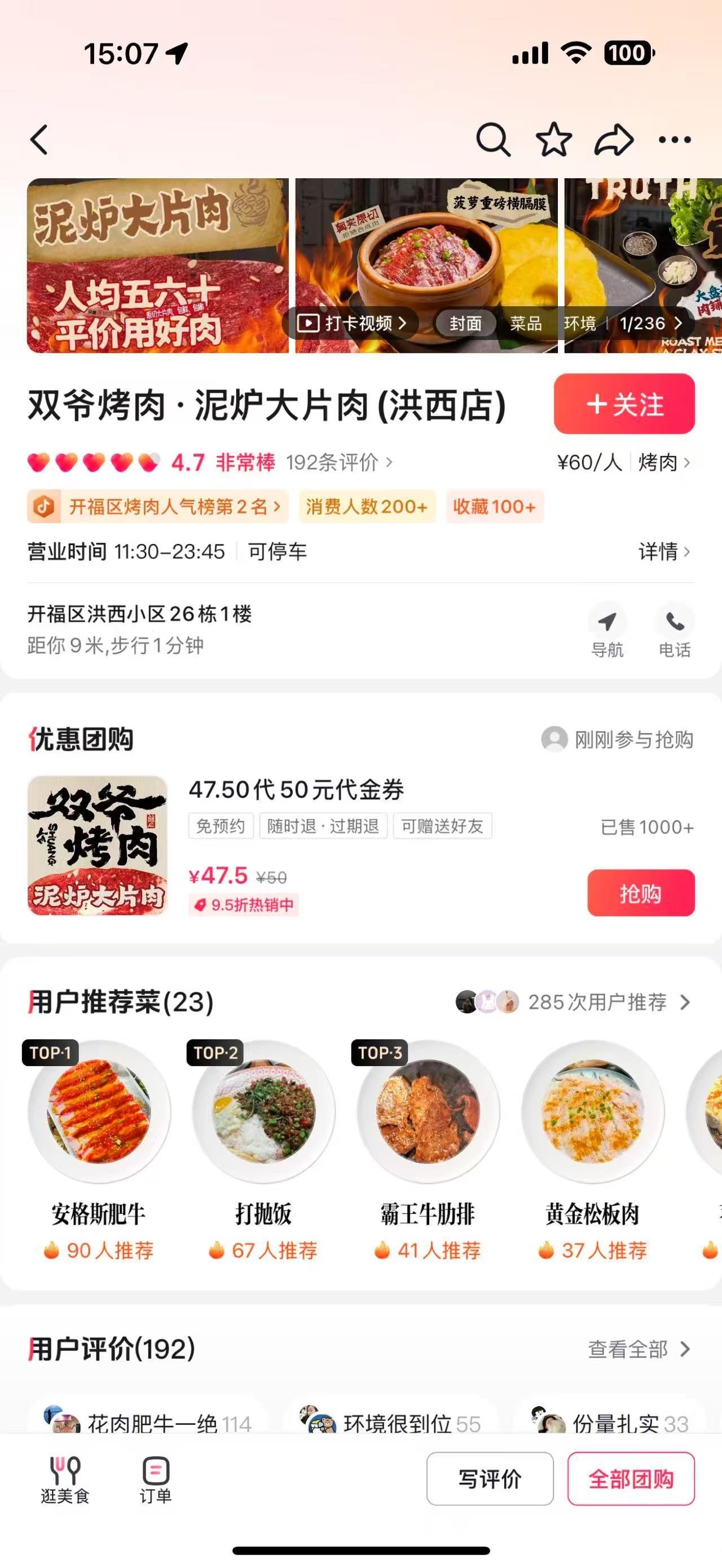Call the restaurant using the phone icon
Screen dimensions: 722x1568
676,622
